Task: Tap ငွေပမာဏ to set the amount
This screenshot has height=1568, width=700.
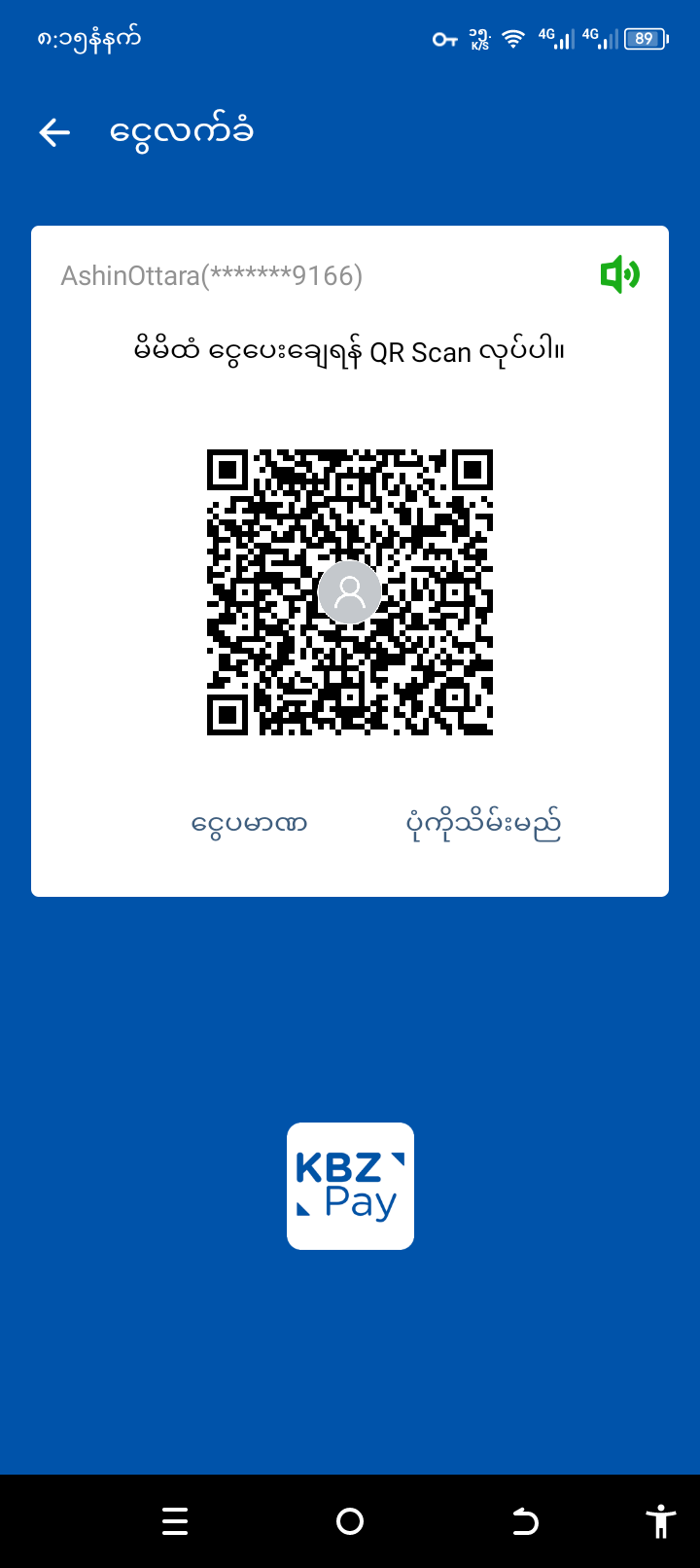Action: click(250, 825)
